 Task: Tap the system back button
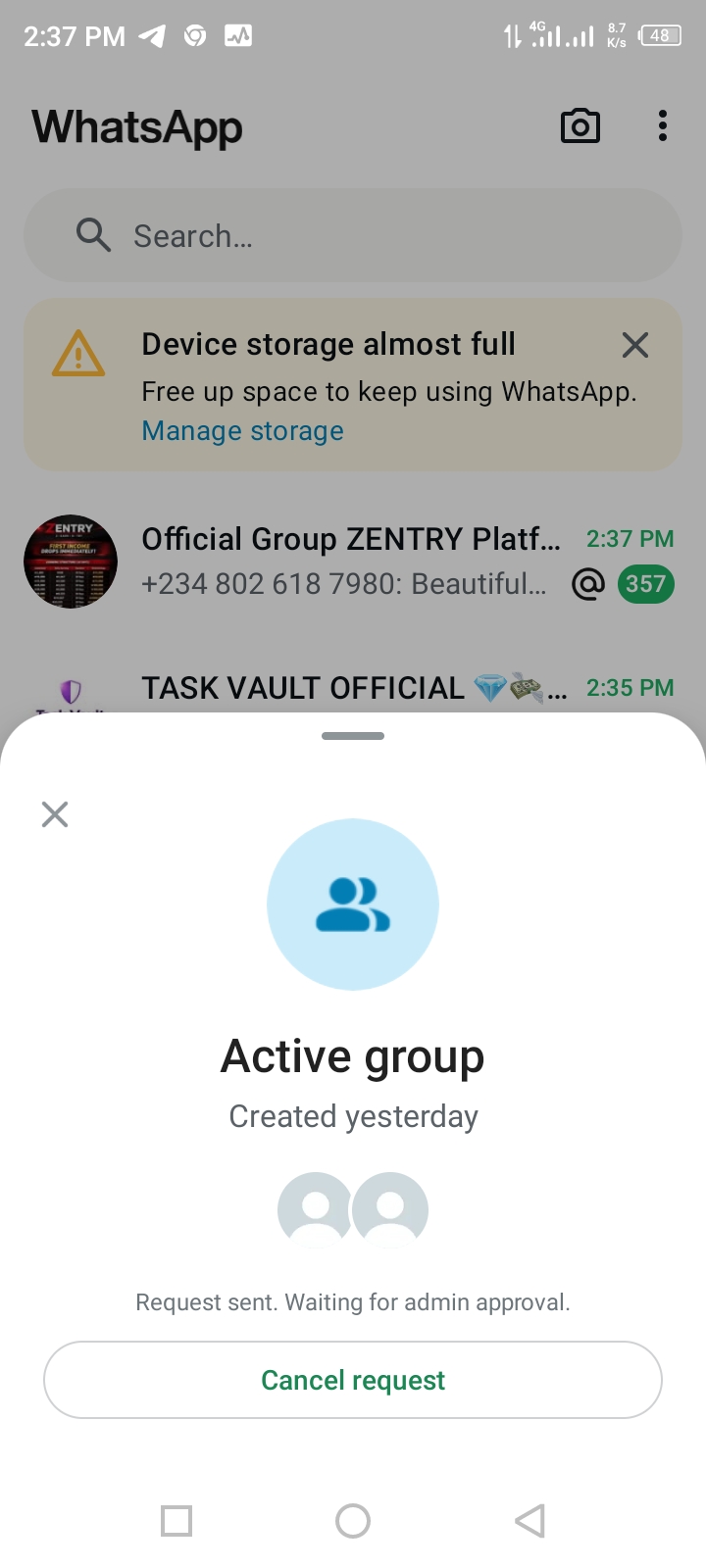[x=529, y=1521]
